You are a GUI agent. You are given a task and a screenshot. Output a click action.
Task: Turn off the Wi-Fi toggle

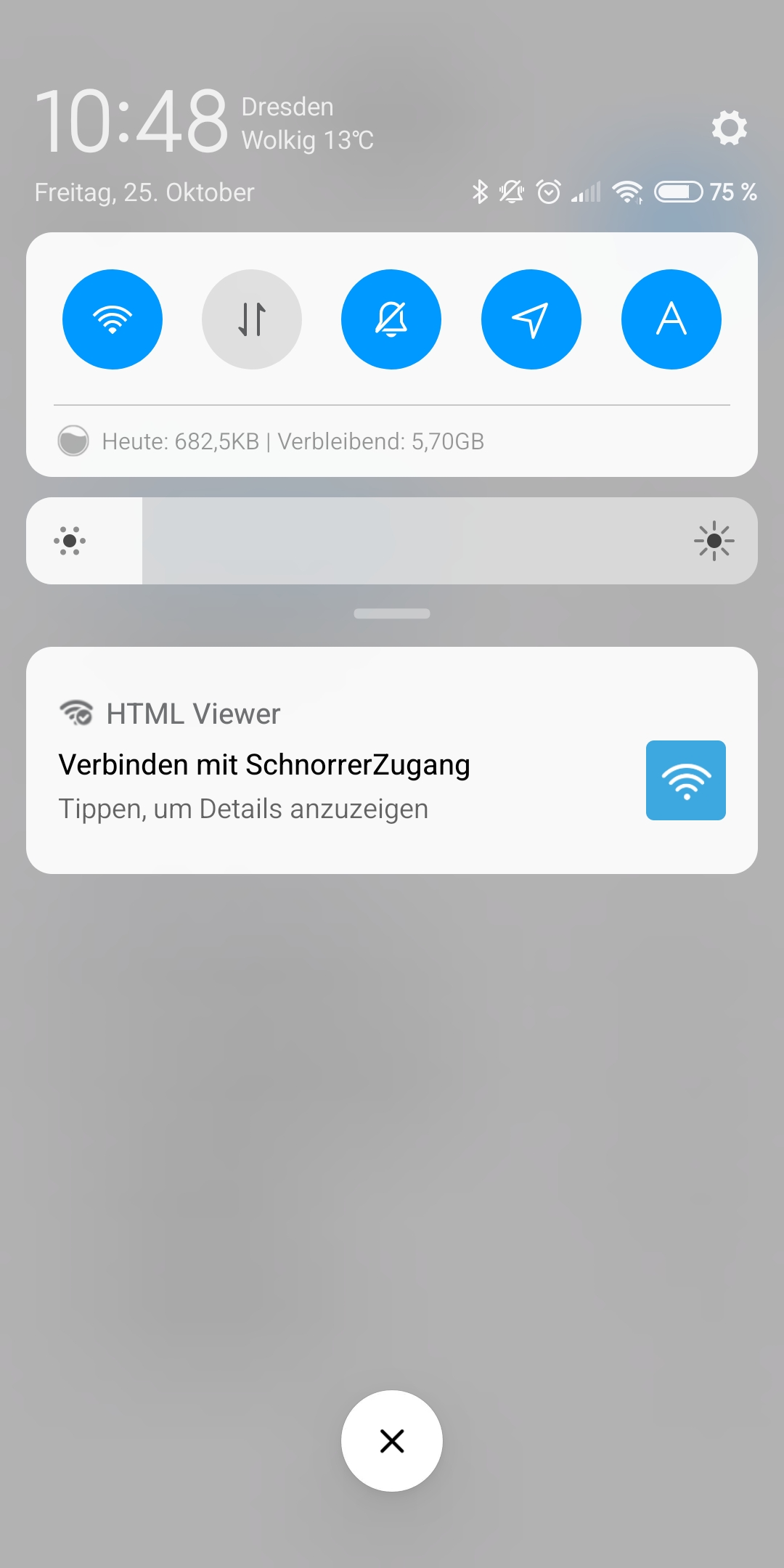click(x=113, y=319)
